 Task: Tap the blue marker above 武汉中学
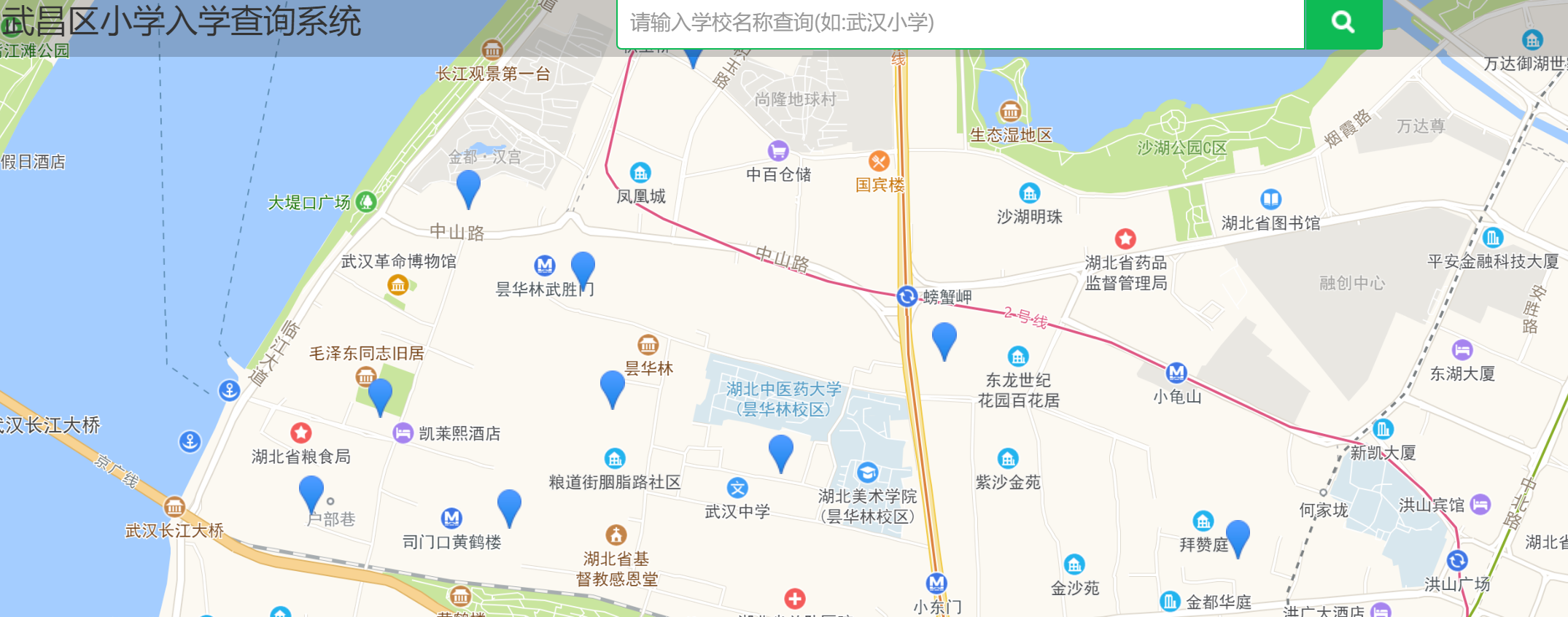(781, 451)
